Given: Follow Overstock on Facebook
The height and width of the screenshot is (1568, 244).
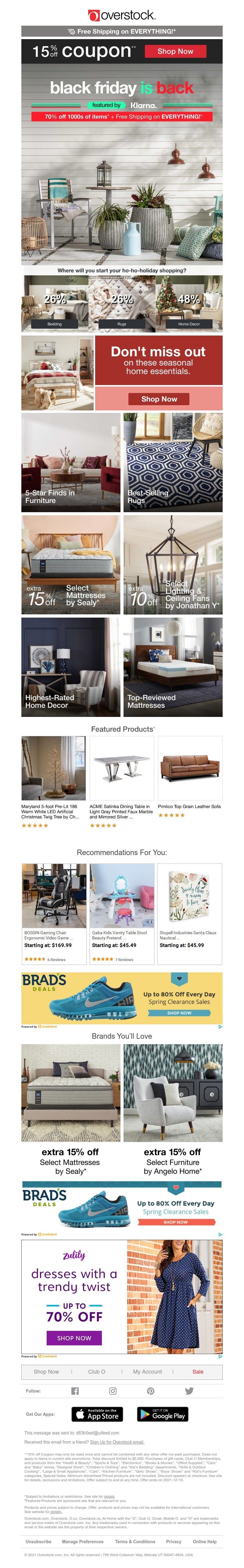Looking at the screenshot, I should coord(75,1391).
